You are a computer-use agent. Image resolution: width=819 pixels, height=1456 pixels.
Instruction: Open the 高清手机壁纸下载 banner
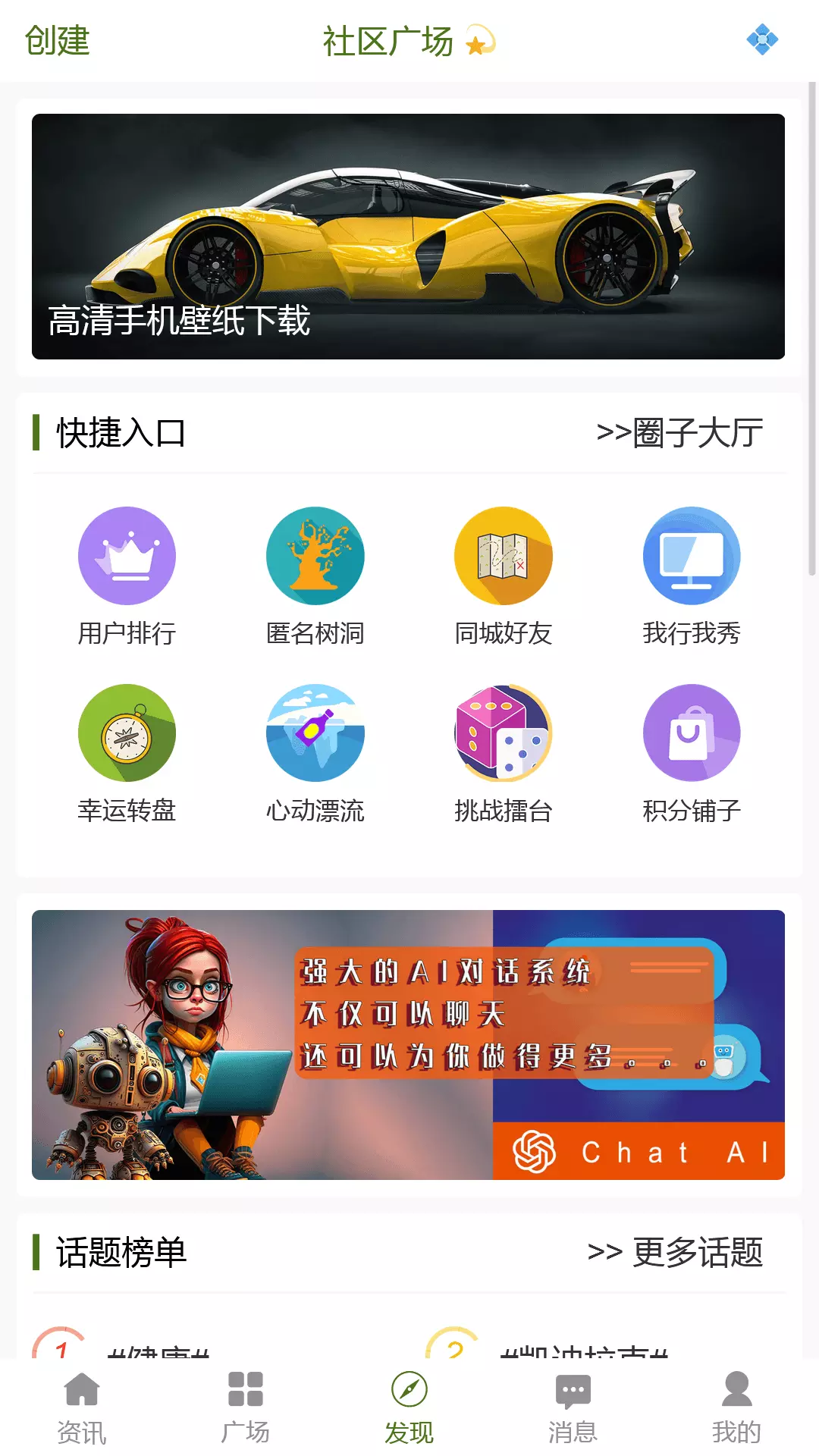(x=408, y=237)
